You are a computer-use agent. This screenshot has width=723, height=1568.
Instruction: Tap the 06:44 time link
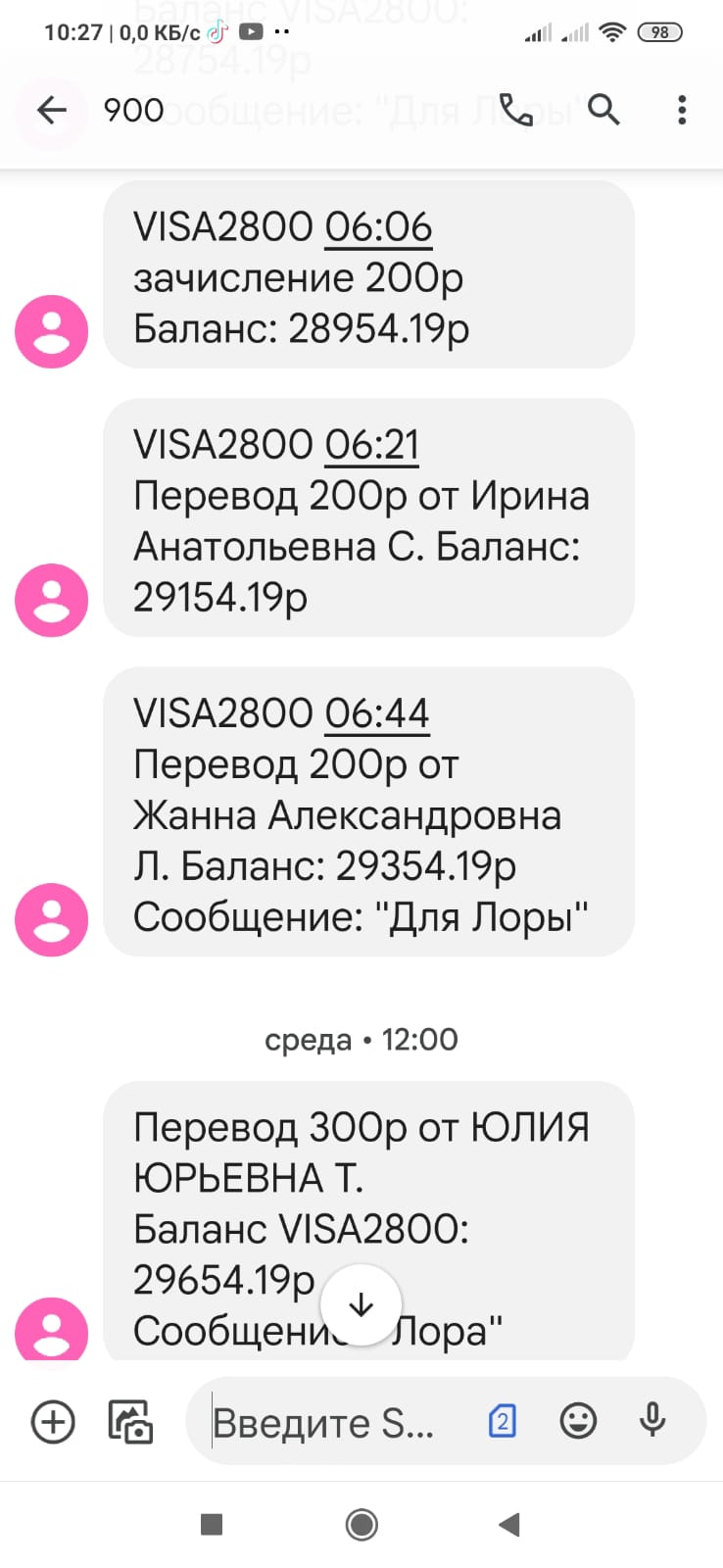[x=377, y=713]
